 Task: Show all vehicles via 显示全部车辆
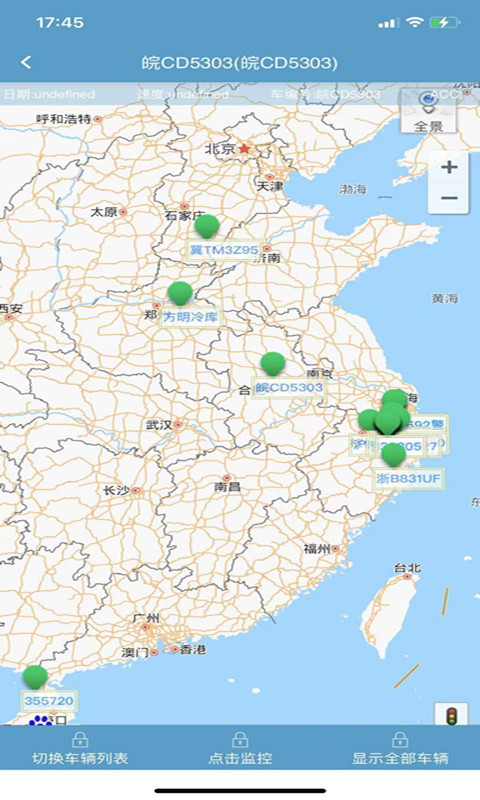click(x=400, y=748)
